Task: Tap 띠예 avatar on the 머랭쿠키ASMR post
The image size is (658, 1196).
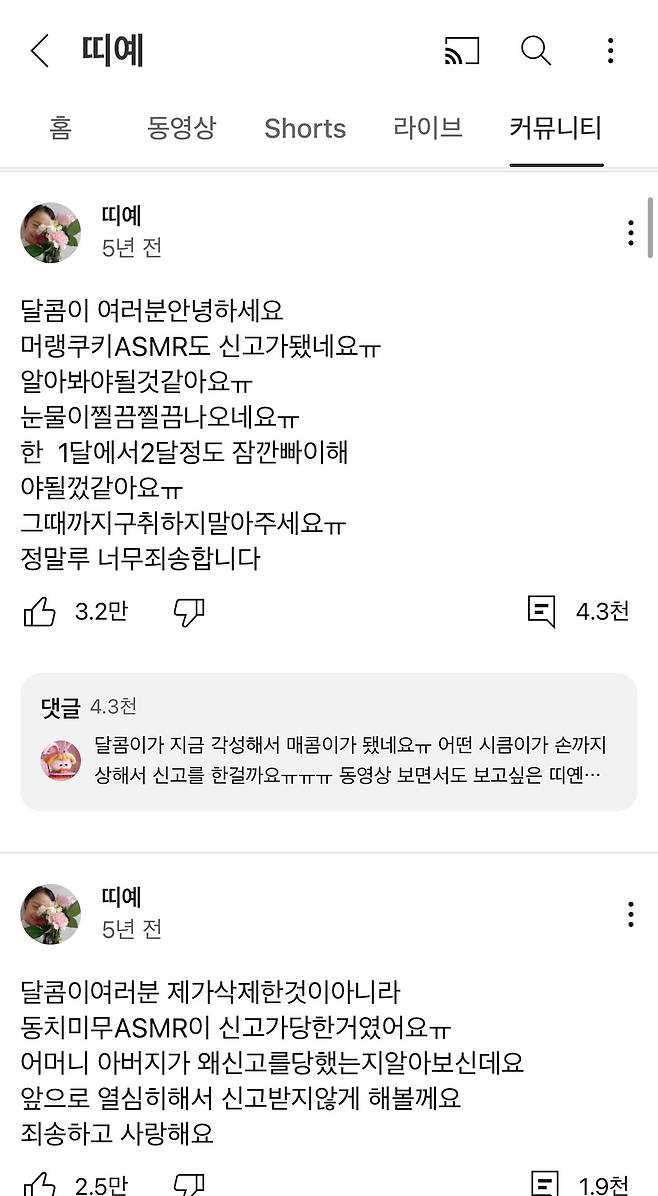Action: [x=50, y=232]
